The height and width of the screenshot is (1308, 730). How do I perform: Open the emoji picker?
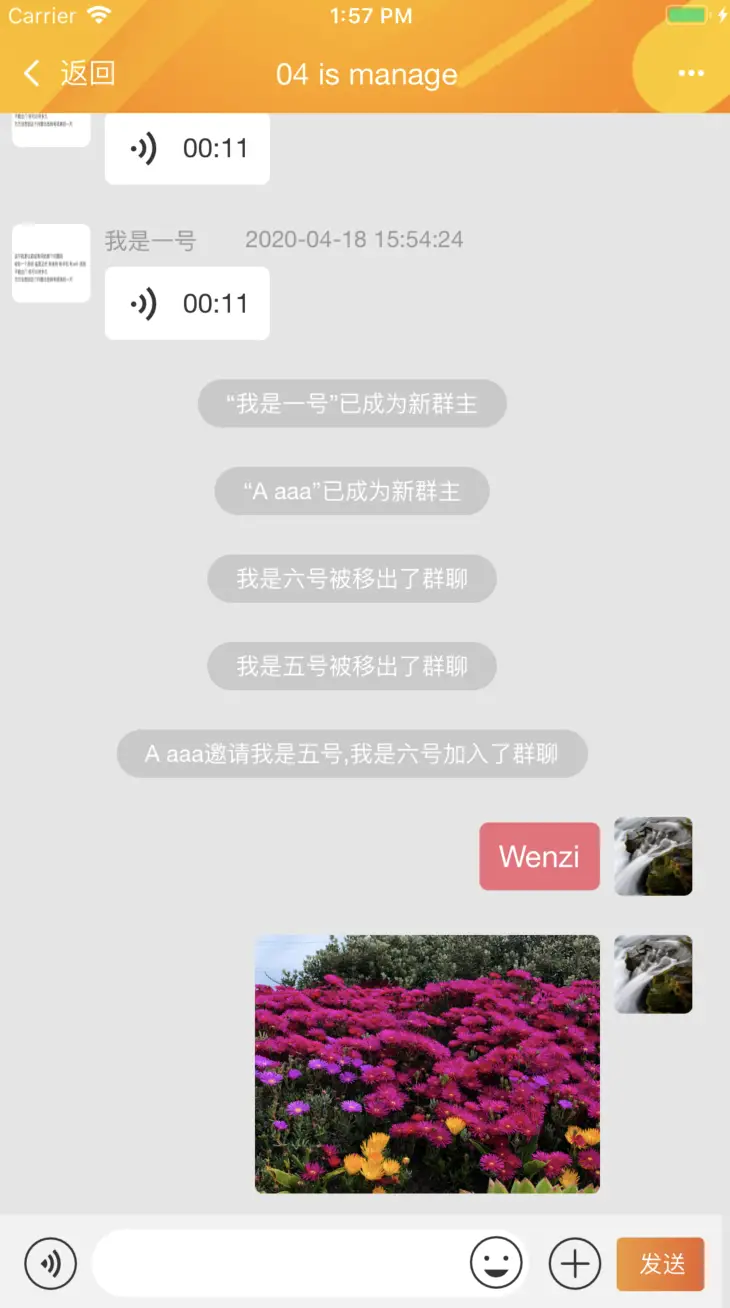point(496,1263)
